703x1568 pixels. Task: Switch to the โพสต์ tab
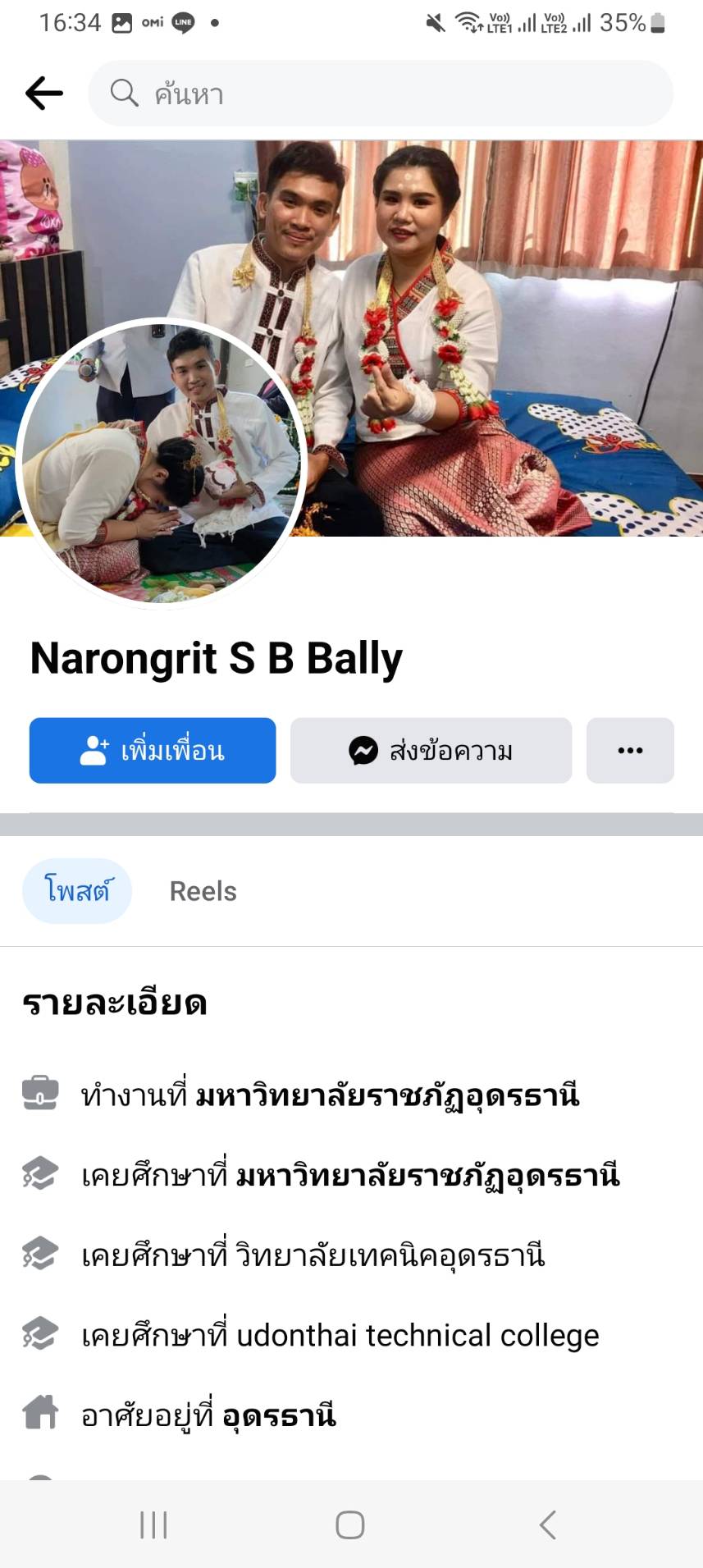coord(77,891)
